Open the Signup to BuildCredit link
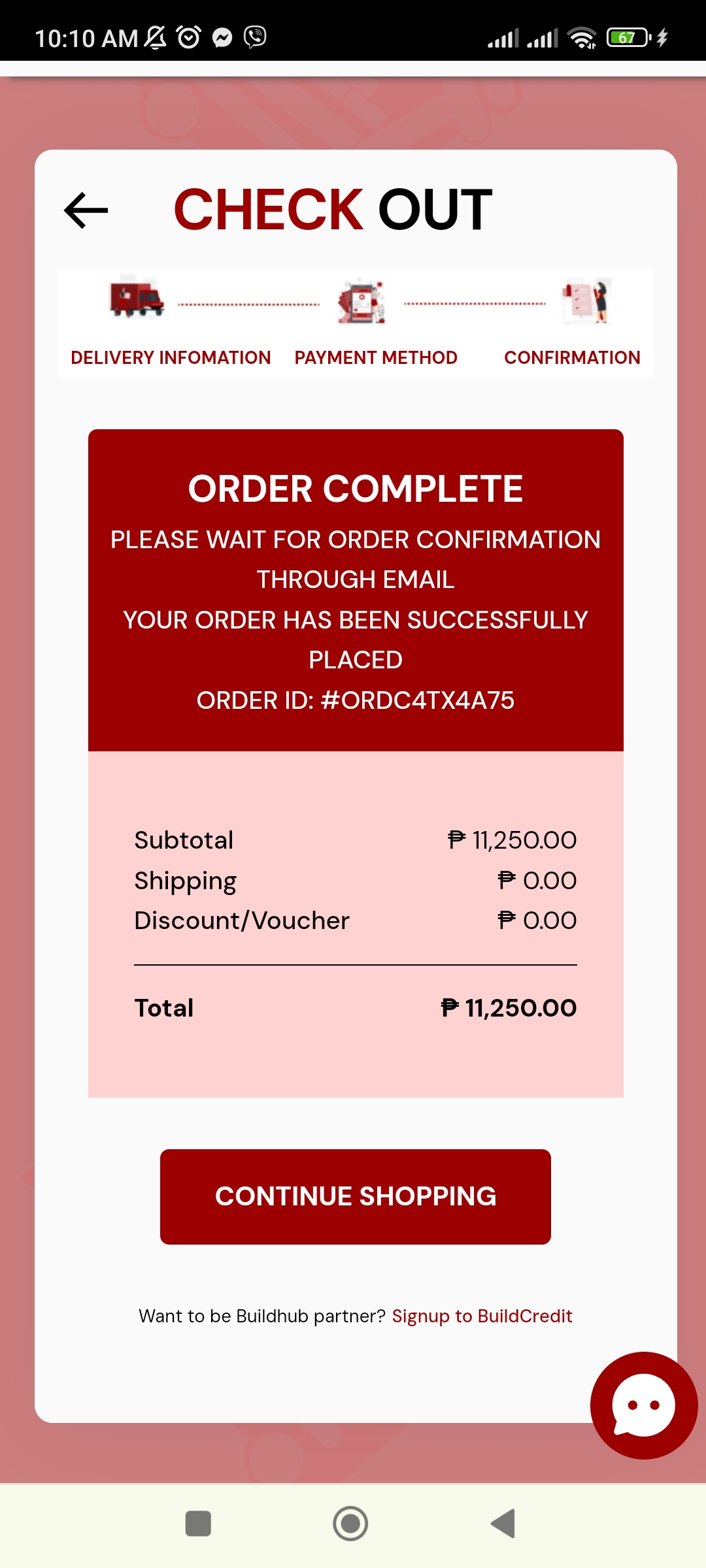Image resolution: width=706 pixels, height=1568 pixels. coord(482,1316)
